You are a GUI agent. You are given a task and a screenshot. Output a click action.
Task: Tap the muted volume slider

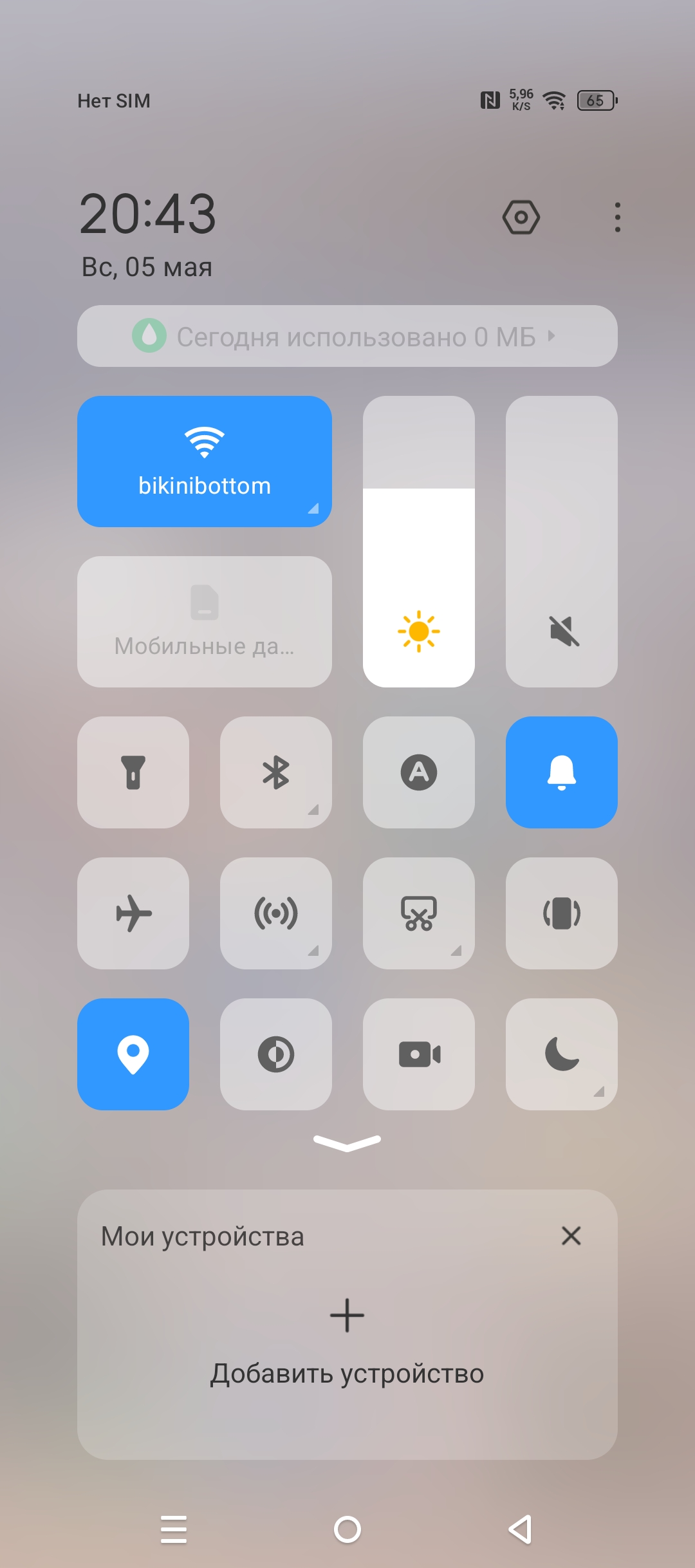coord(562,542)
